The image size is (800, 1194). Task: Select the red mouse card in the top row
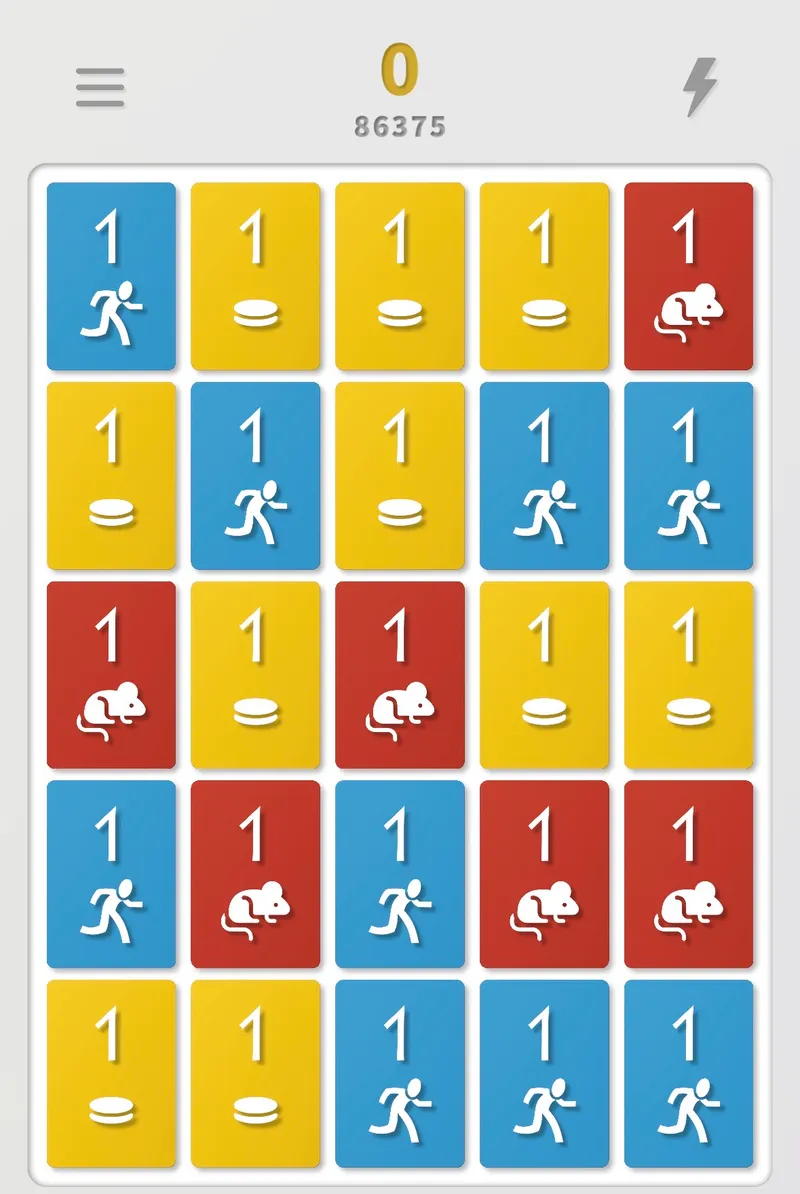[688, 276]
